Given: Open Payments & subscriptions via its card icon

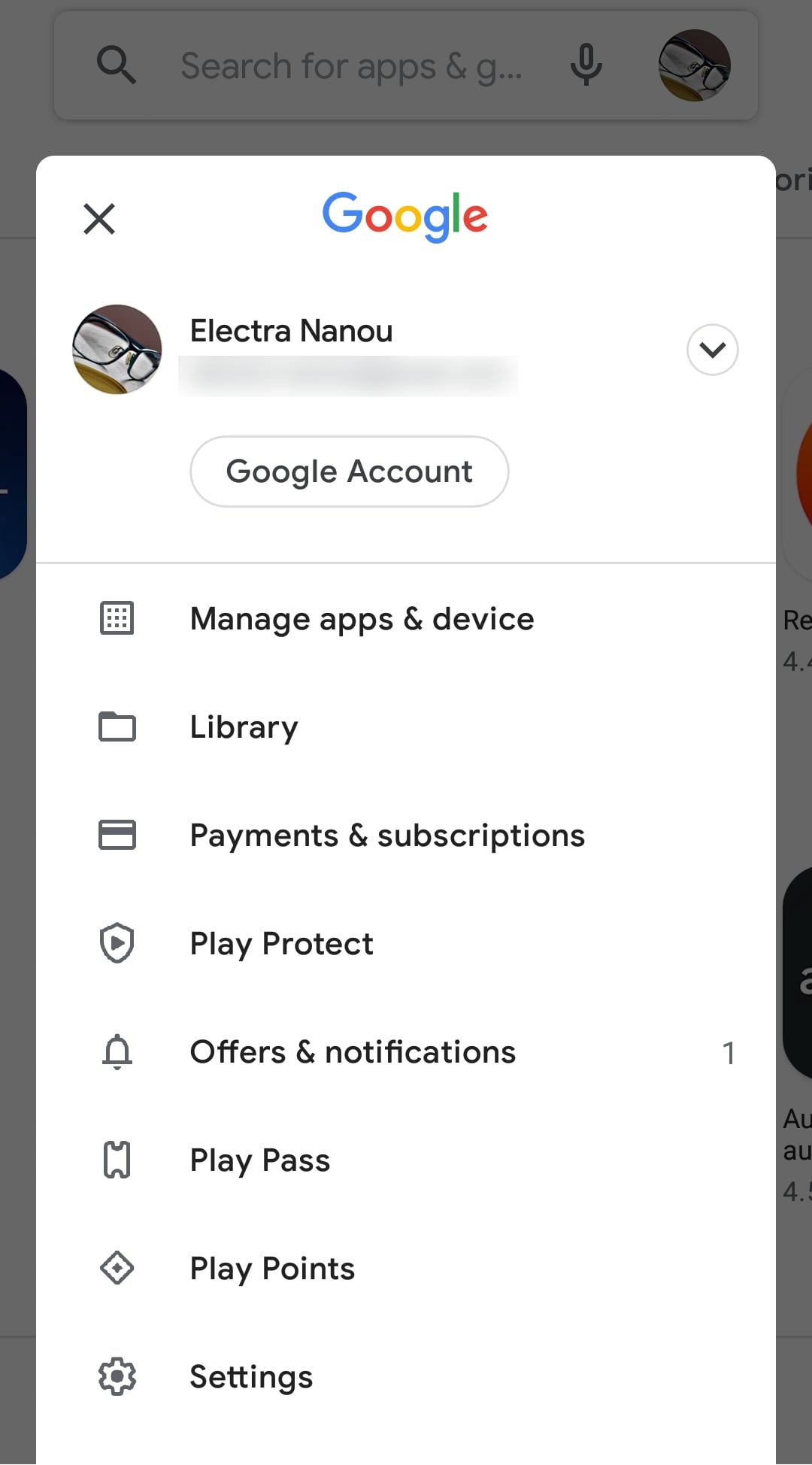Looking at the screenshot, I should pyautogui.click(x=117, y=835).
